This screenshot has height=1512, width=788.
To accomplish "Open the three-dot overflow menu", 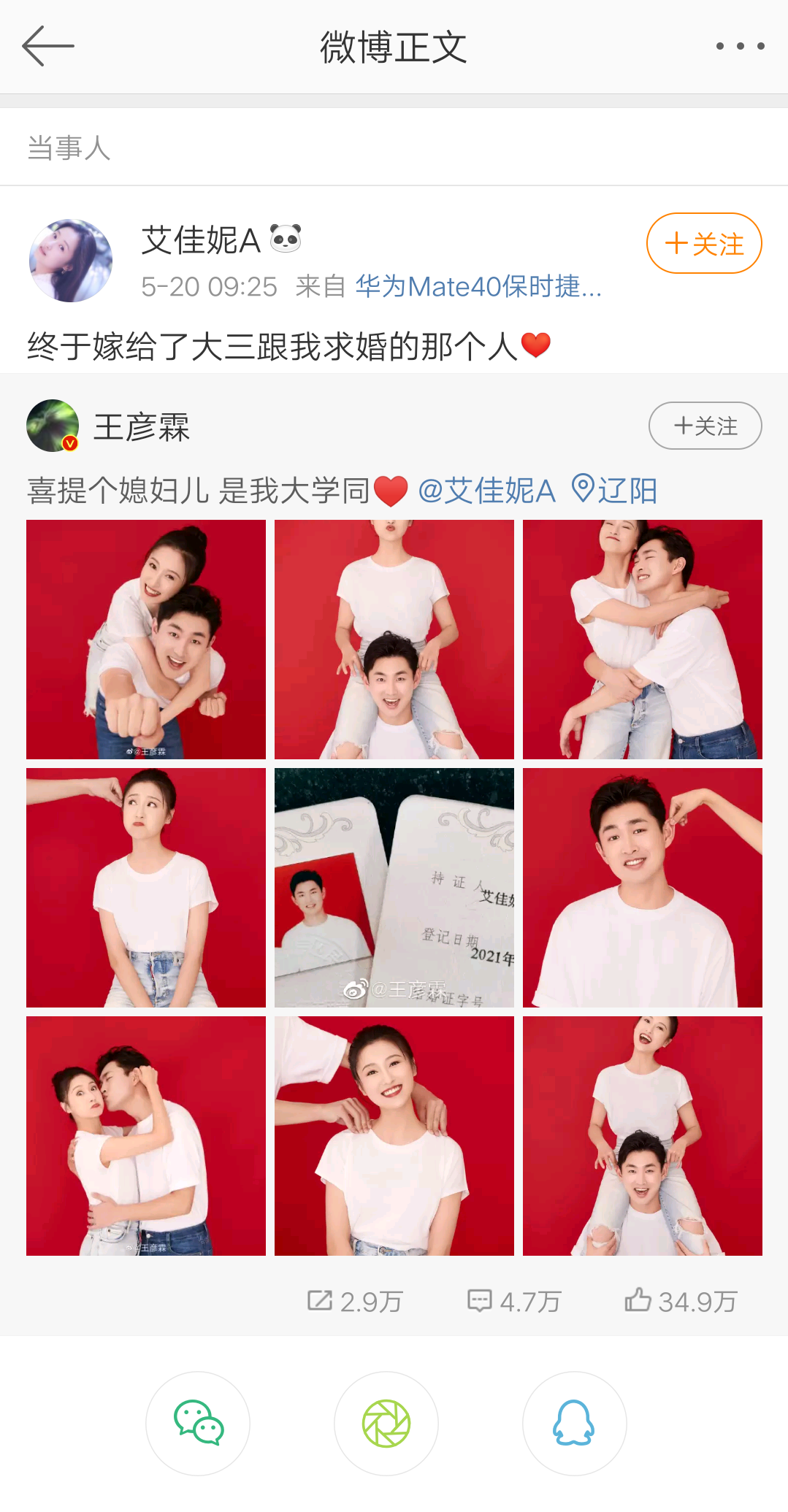I will pyautogui.click(x=740, y=46).
